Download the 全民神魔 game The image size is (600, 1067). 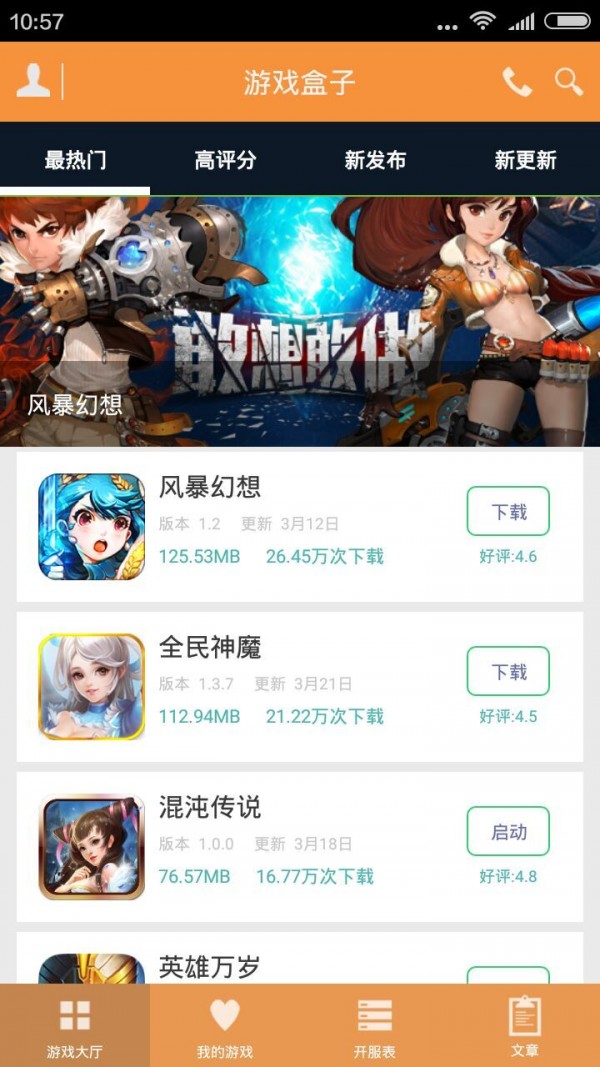[x=508, y=672]
